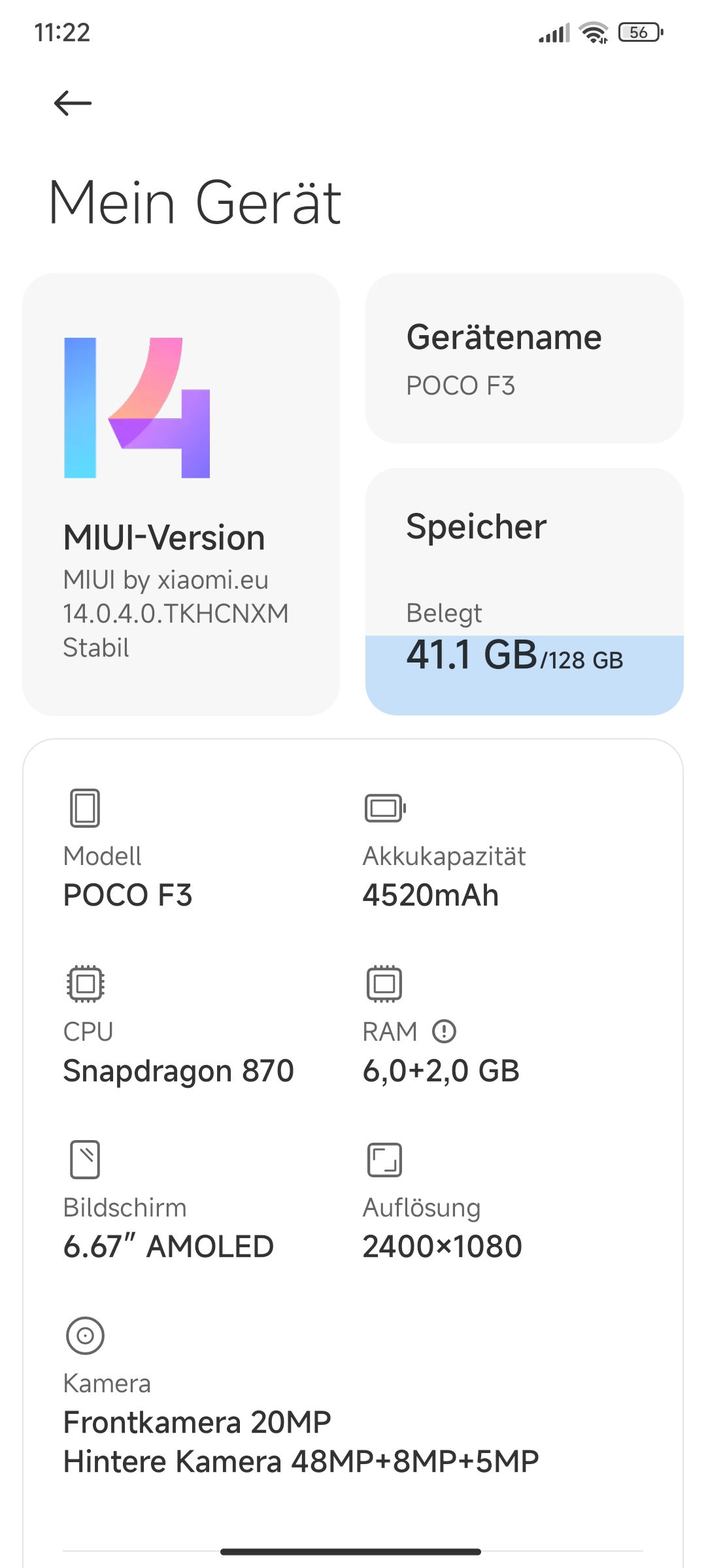Tap the info icon next to RAM
This screenshot has height=1568, width=706.
(x=445, y=1032)
